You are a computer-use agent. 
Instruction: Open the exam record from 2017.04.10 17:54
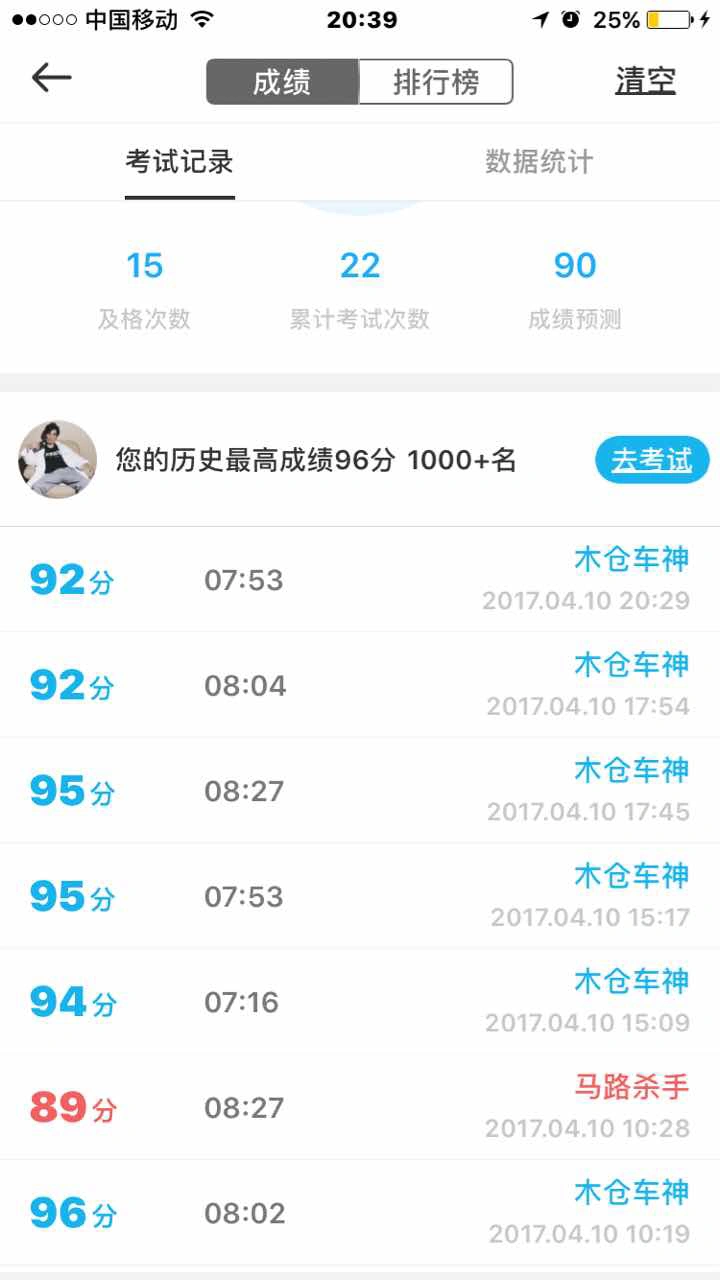[x=360, y=685]
